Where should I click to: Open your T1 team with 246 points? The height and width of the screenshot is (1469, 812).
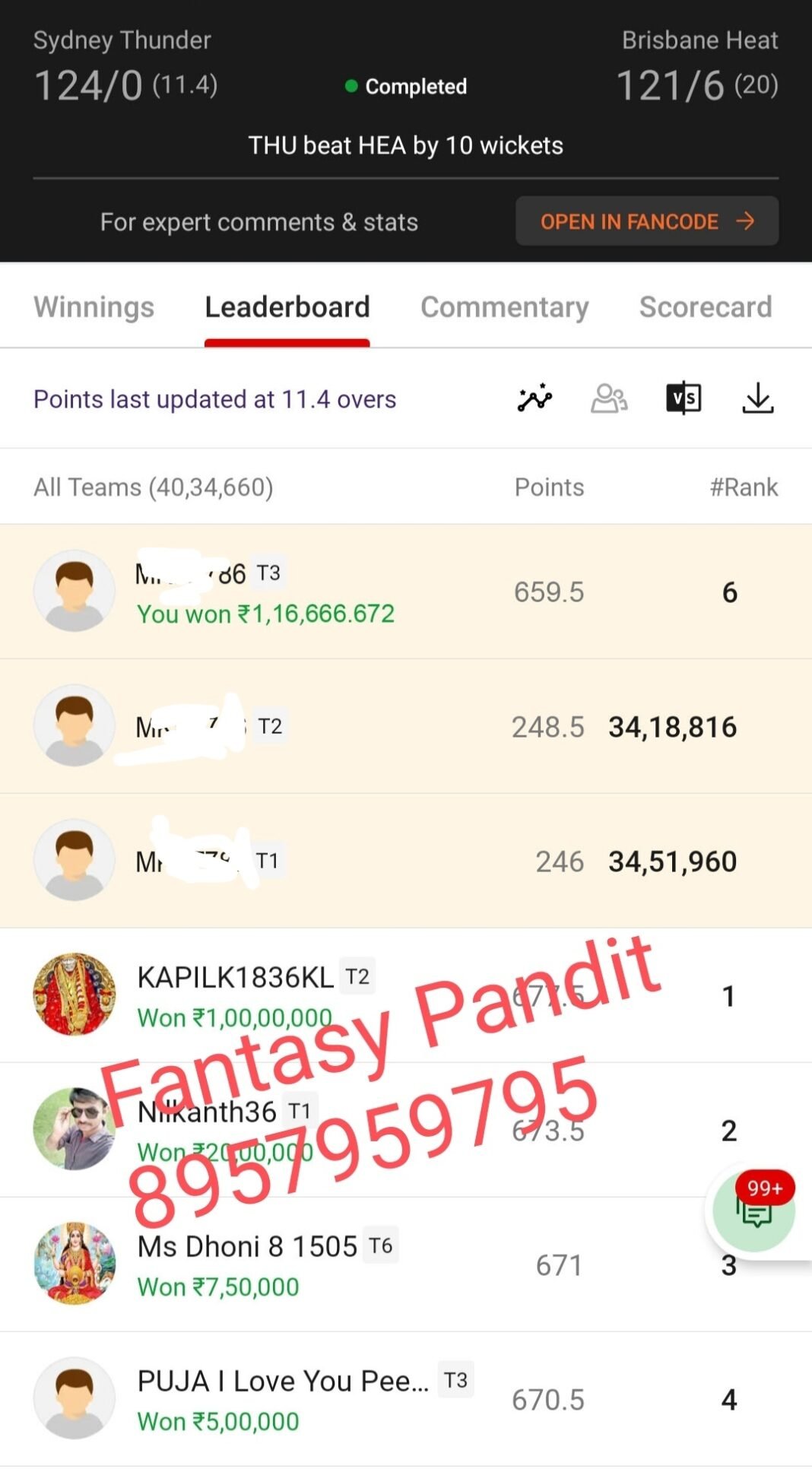tap(406, 861)
